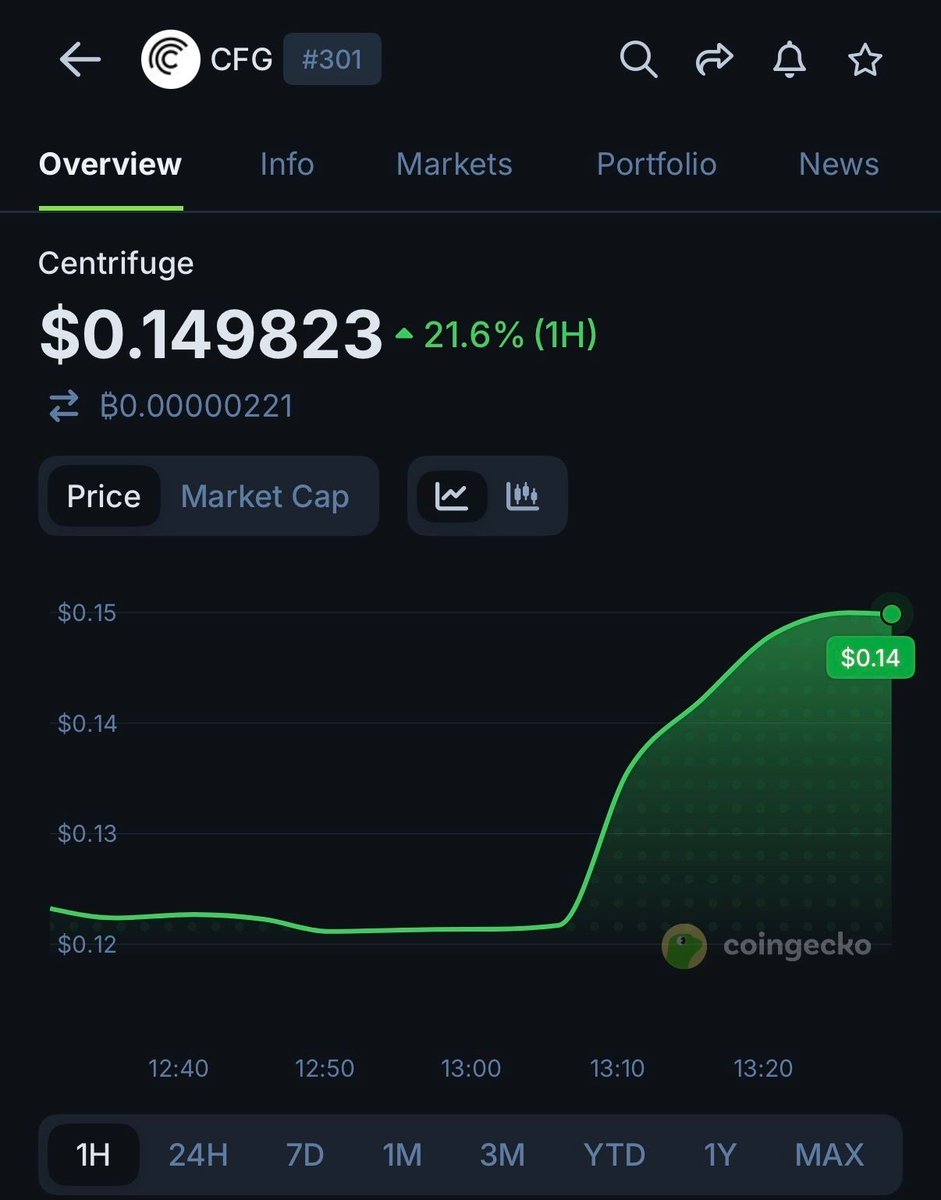941x1200 pixels.
Task: Select the Price chart option
Action: [103, 496]
